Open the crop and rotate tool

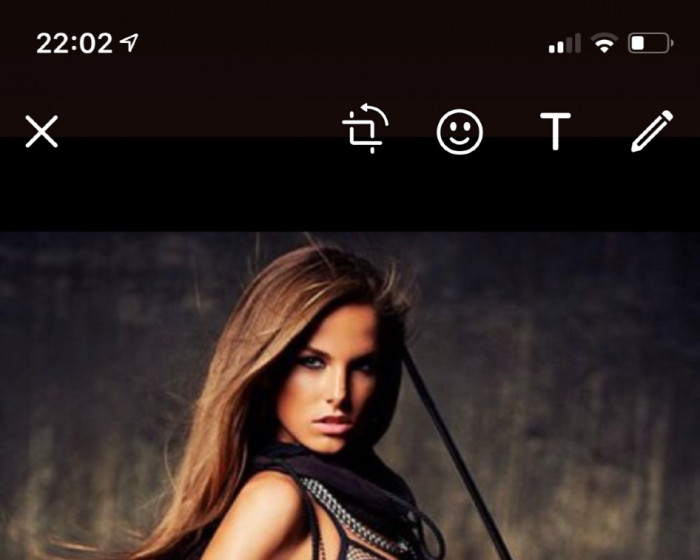[x=365, y=131]
